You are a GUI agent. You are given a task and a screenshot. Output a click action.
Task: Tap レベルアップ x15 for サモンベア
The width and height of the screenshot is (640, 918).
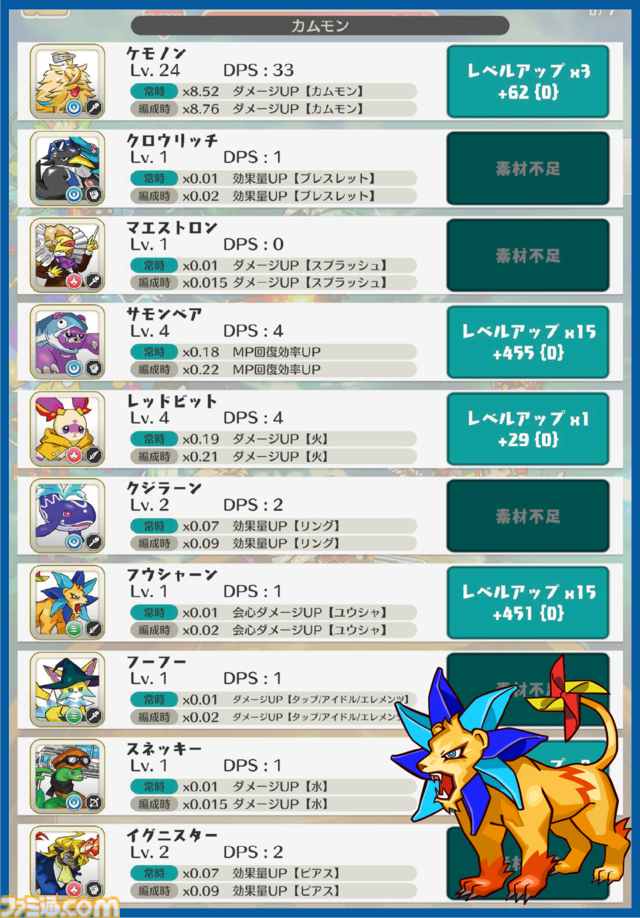coord(527,342)
